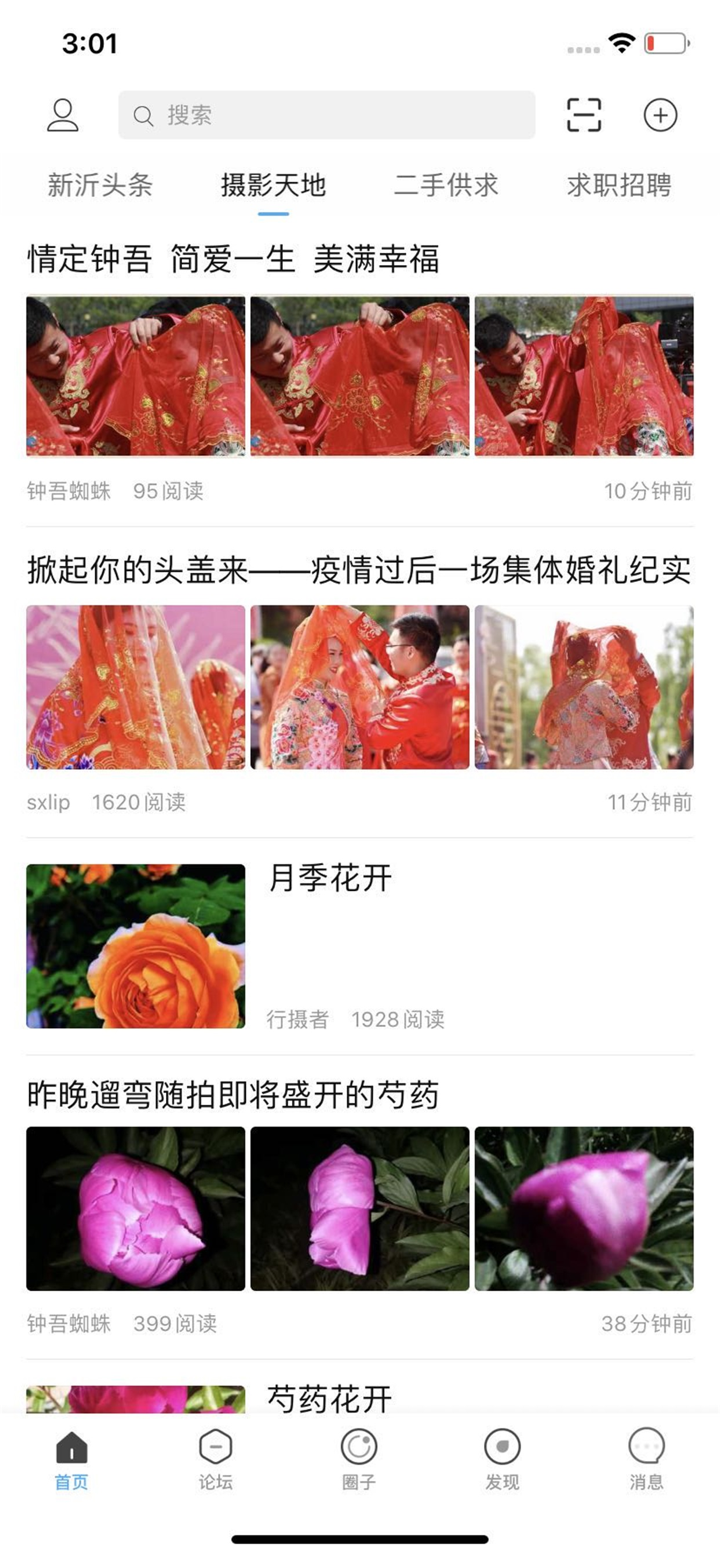Tap the orange rose thumbnail for 月季花开

click(x=135, y=944)
